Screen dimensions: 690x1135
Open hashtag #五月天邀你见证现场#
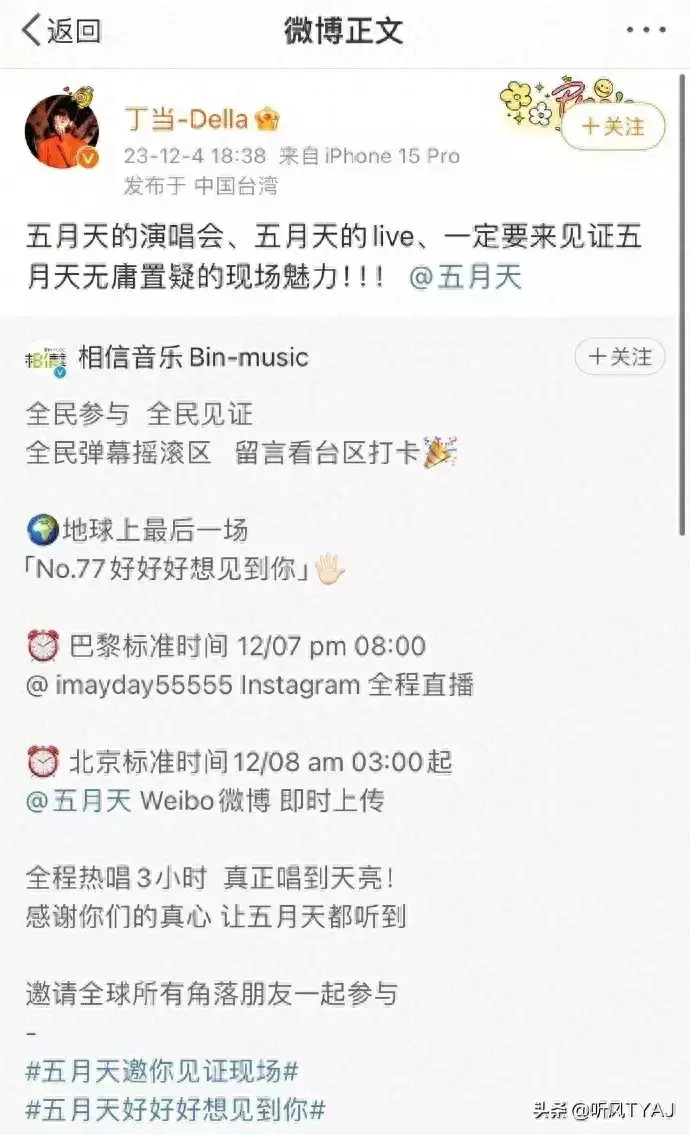[162, 1072]
